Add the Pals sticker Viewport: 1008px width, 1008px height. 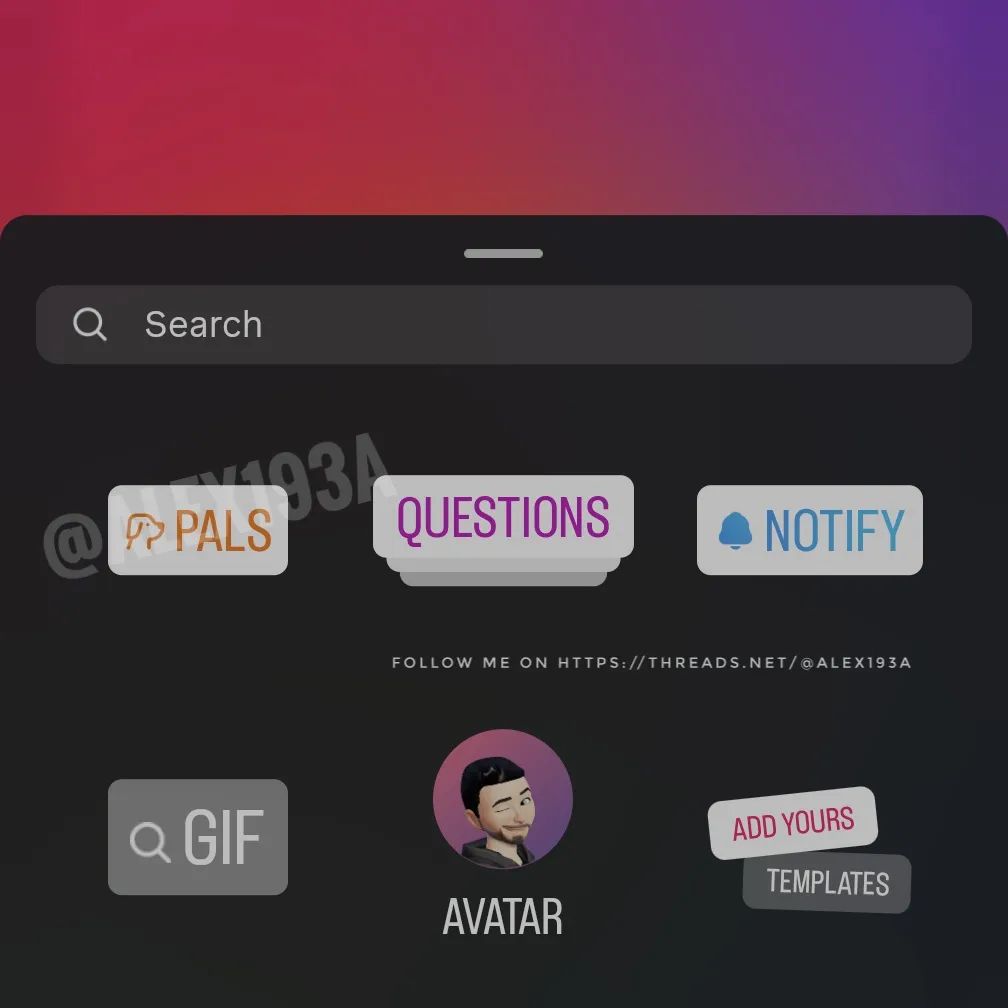pyautogui.click(x=198, y=530)
